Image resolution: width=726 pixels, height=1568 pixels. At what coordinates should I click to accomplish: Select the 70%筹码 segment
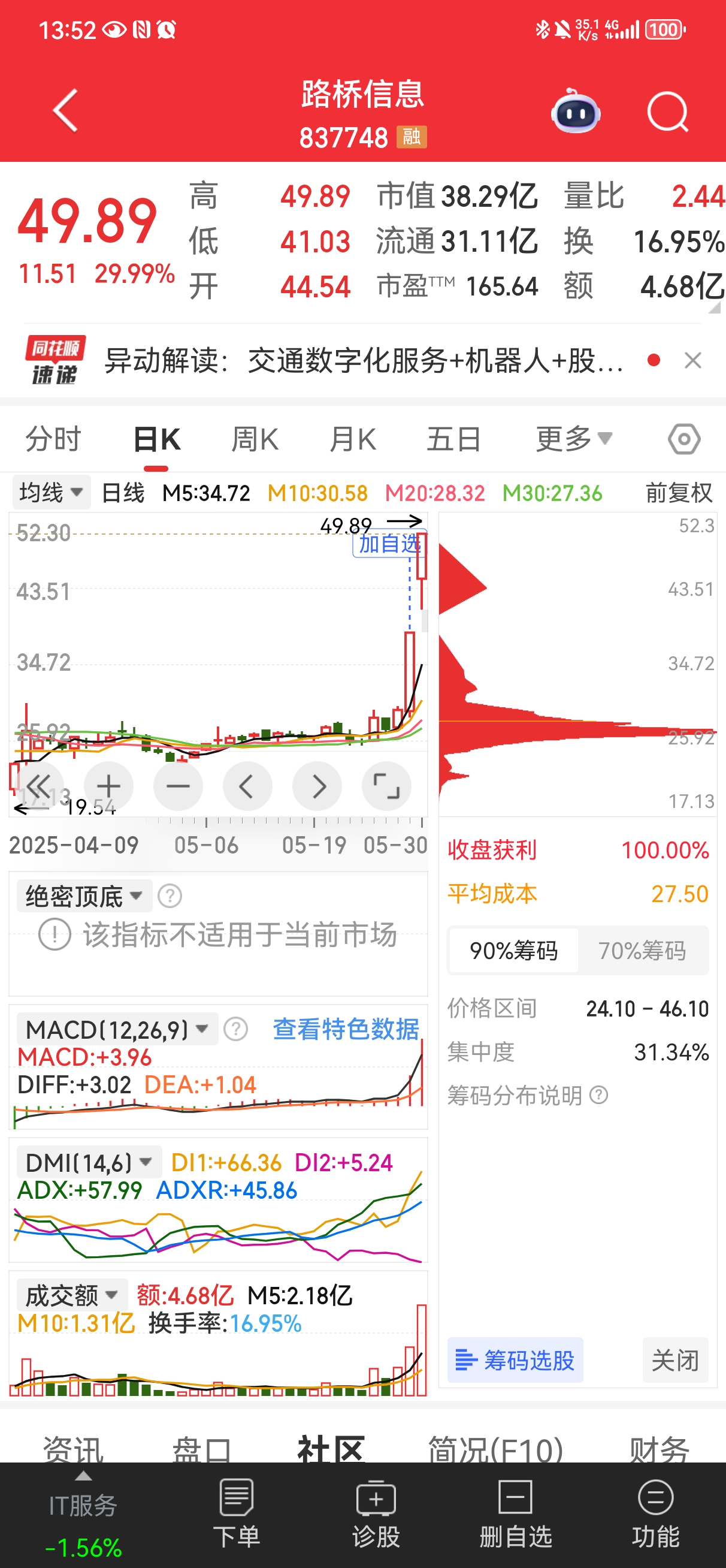(x=642, y=950)
